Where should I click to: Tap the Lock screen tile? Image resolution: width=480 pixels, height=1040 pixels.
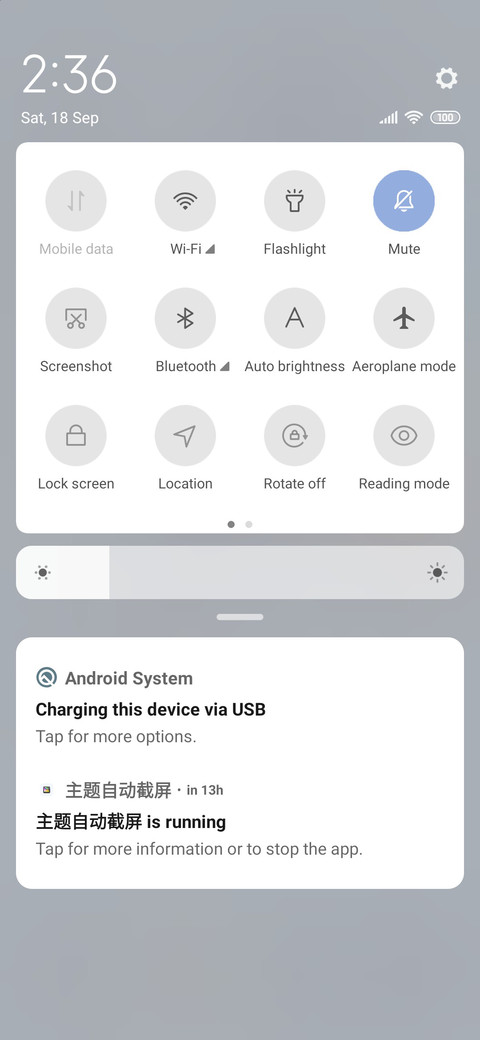click(76, 435)
